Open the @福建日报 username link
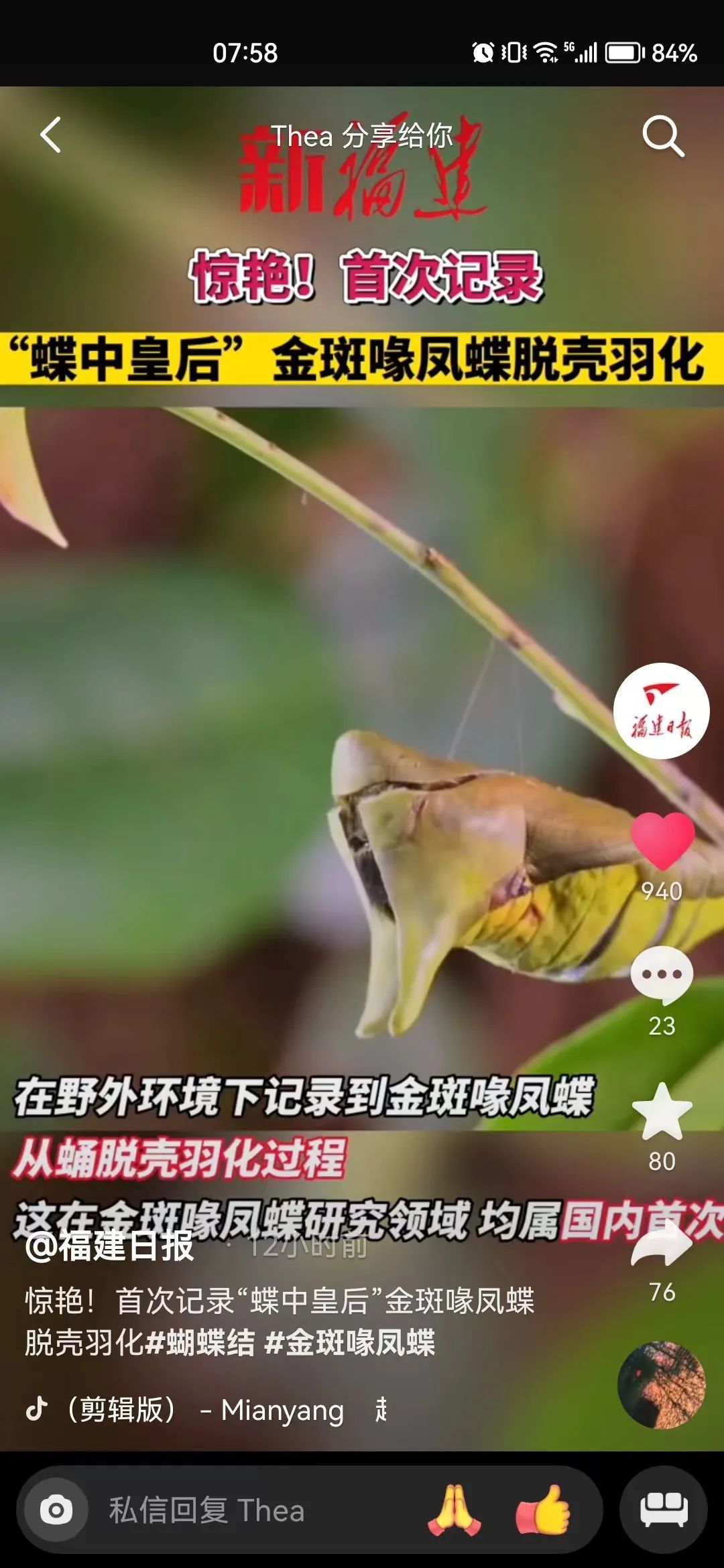The image size is (724, 1568). click(109, 1246)
